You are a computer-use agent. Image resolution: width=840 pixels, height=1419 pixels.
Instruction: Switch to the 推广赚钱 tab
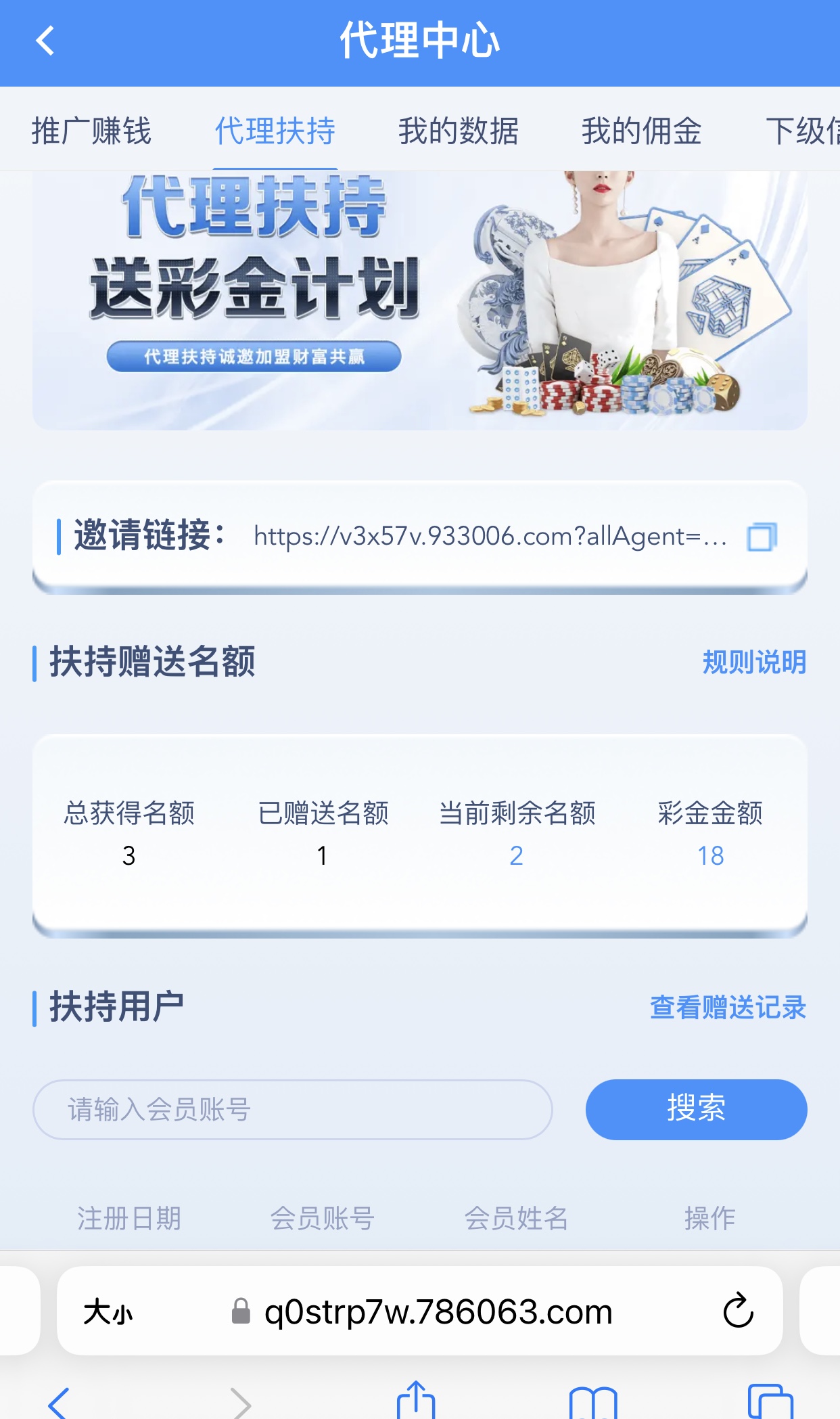tap(91, 131)
